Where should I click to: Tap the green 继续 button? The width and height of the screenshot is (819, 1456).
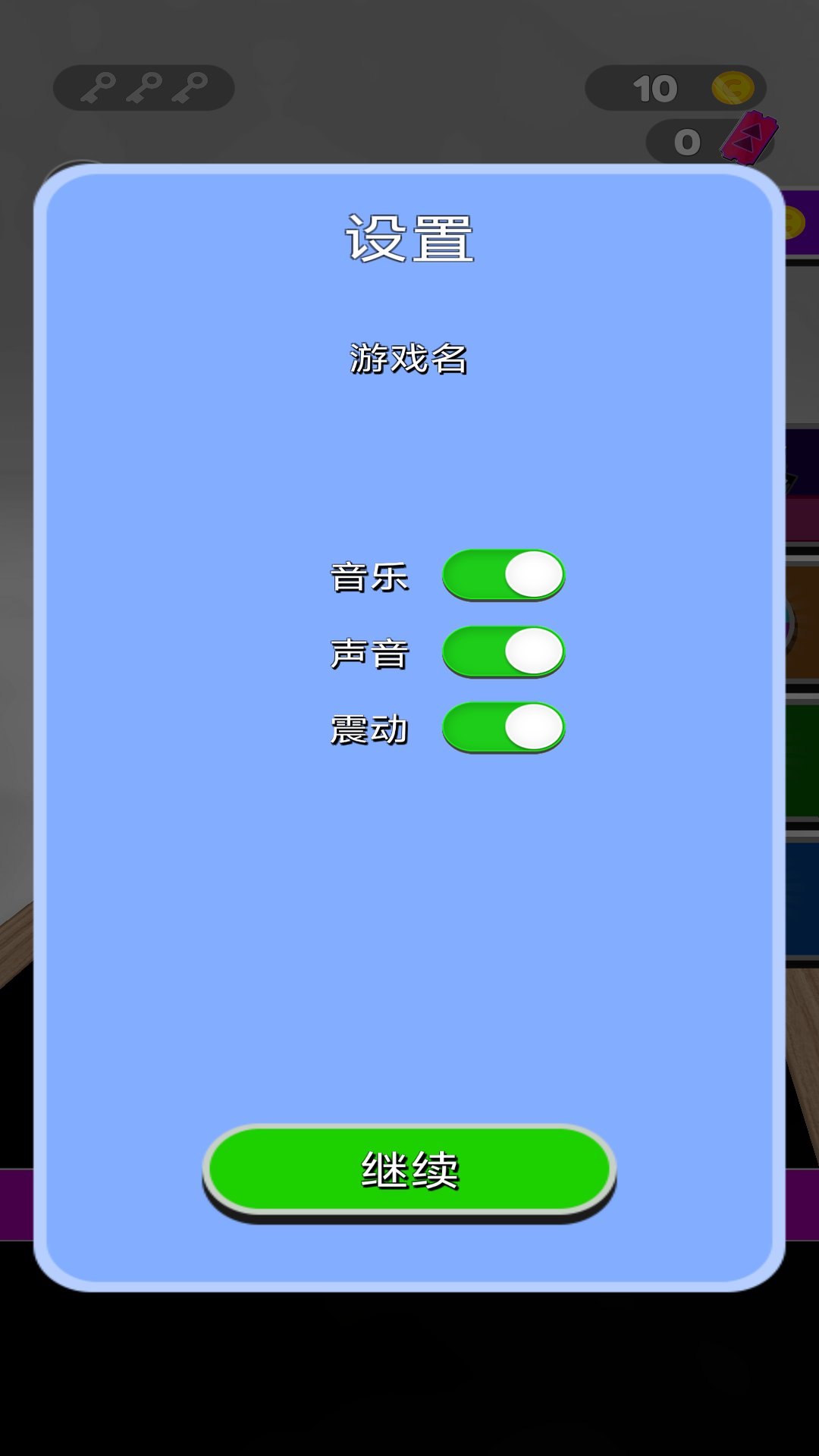(x=409, y=1172)
